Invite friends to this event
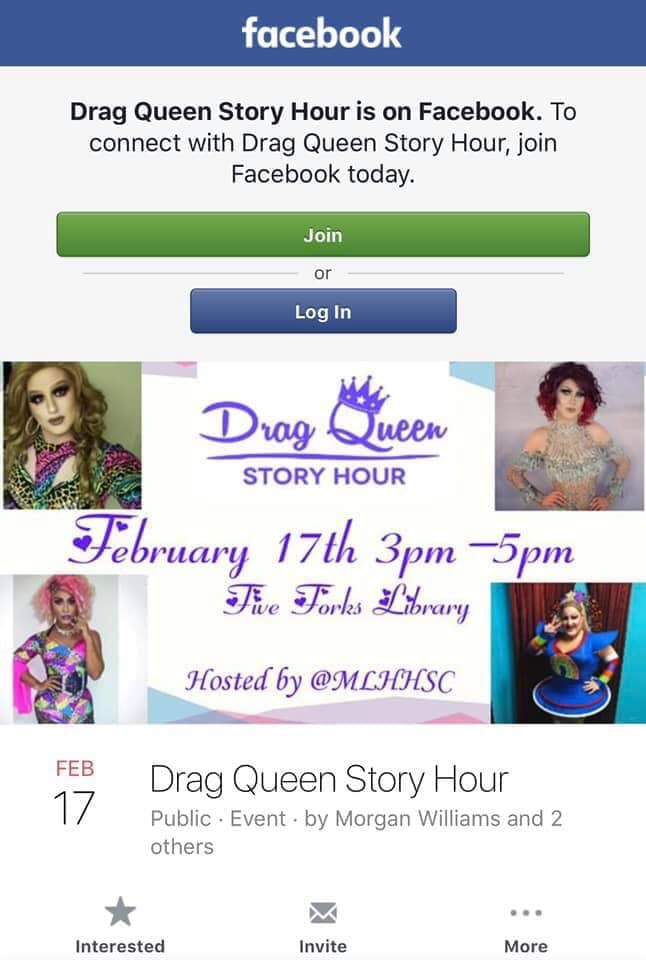Viewport: 646px width, 960px height. tap(322, 925)
